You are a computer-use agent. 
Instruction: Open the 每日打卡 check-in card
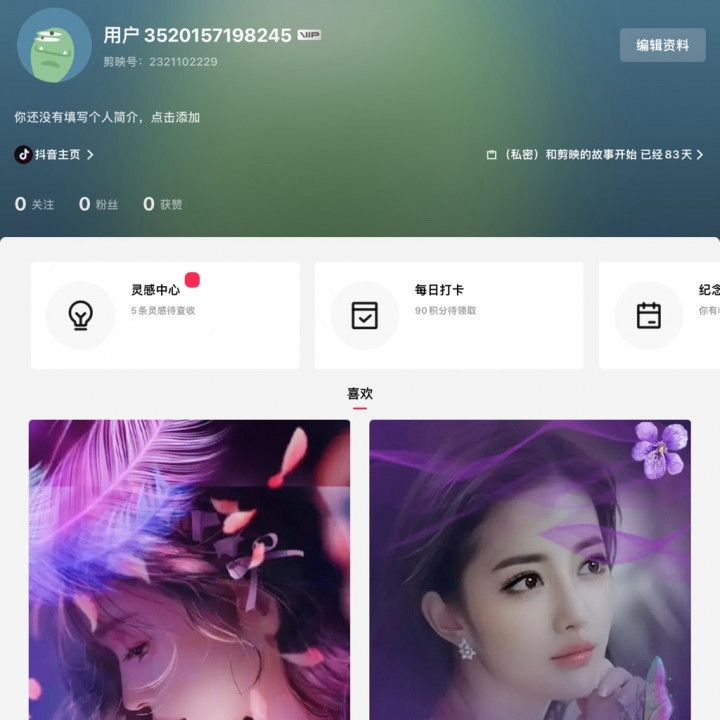point(448,315)
